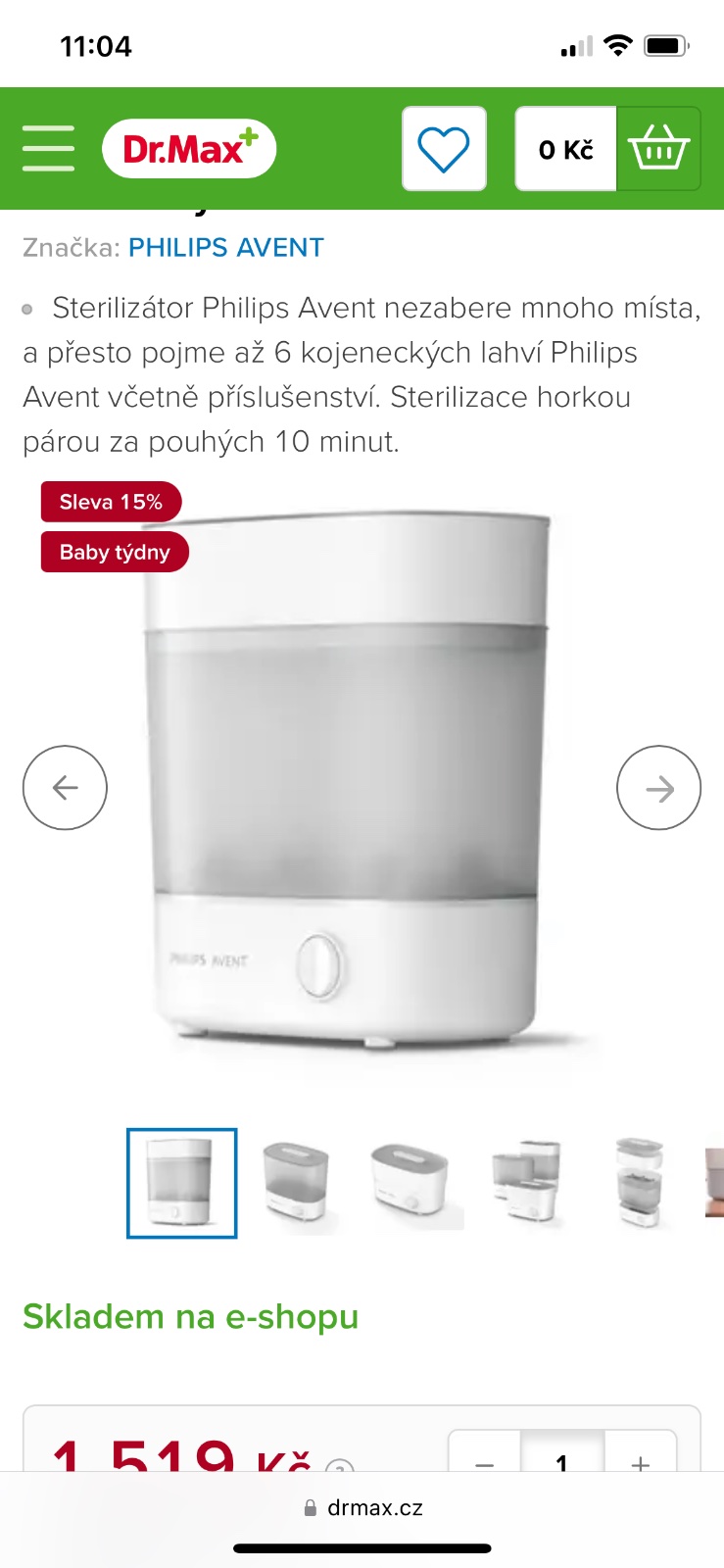Select the fifth product thumbnail

pos(639,1183)
